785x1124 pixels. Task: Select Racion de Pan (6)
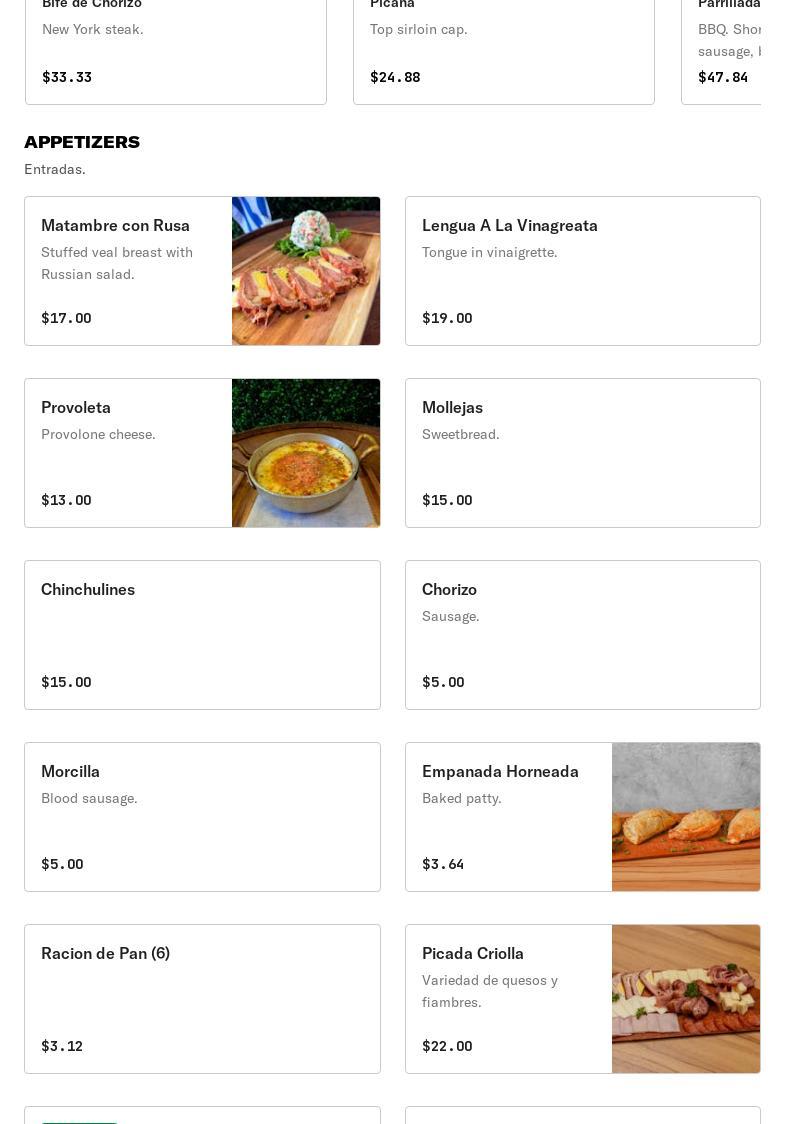point(202,999)
